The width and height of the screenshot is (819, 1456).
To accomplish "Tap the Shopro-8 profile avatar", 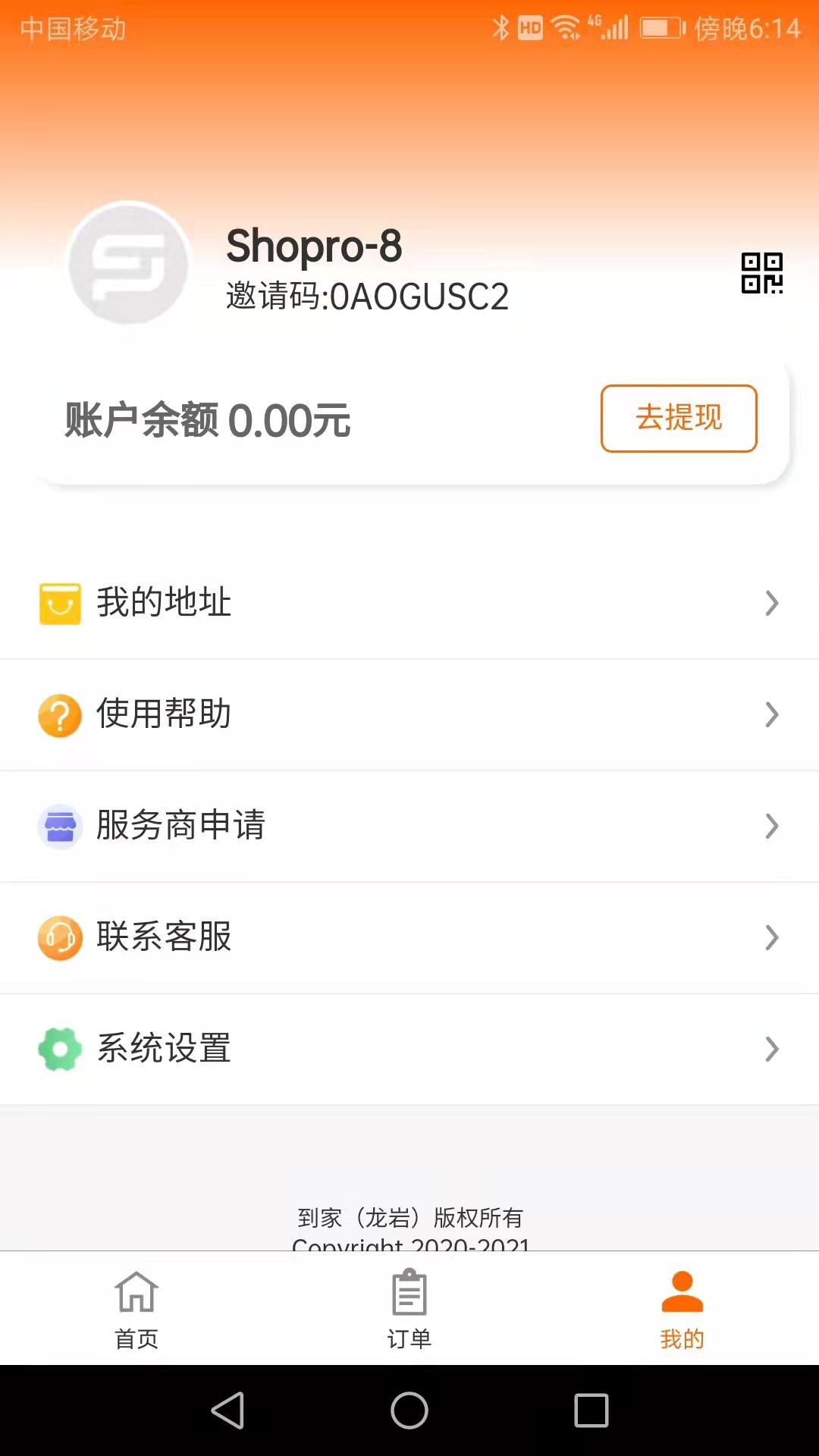I will [129, 264].
